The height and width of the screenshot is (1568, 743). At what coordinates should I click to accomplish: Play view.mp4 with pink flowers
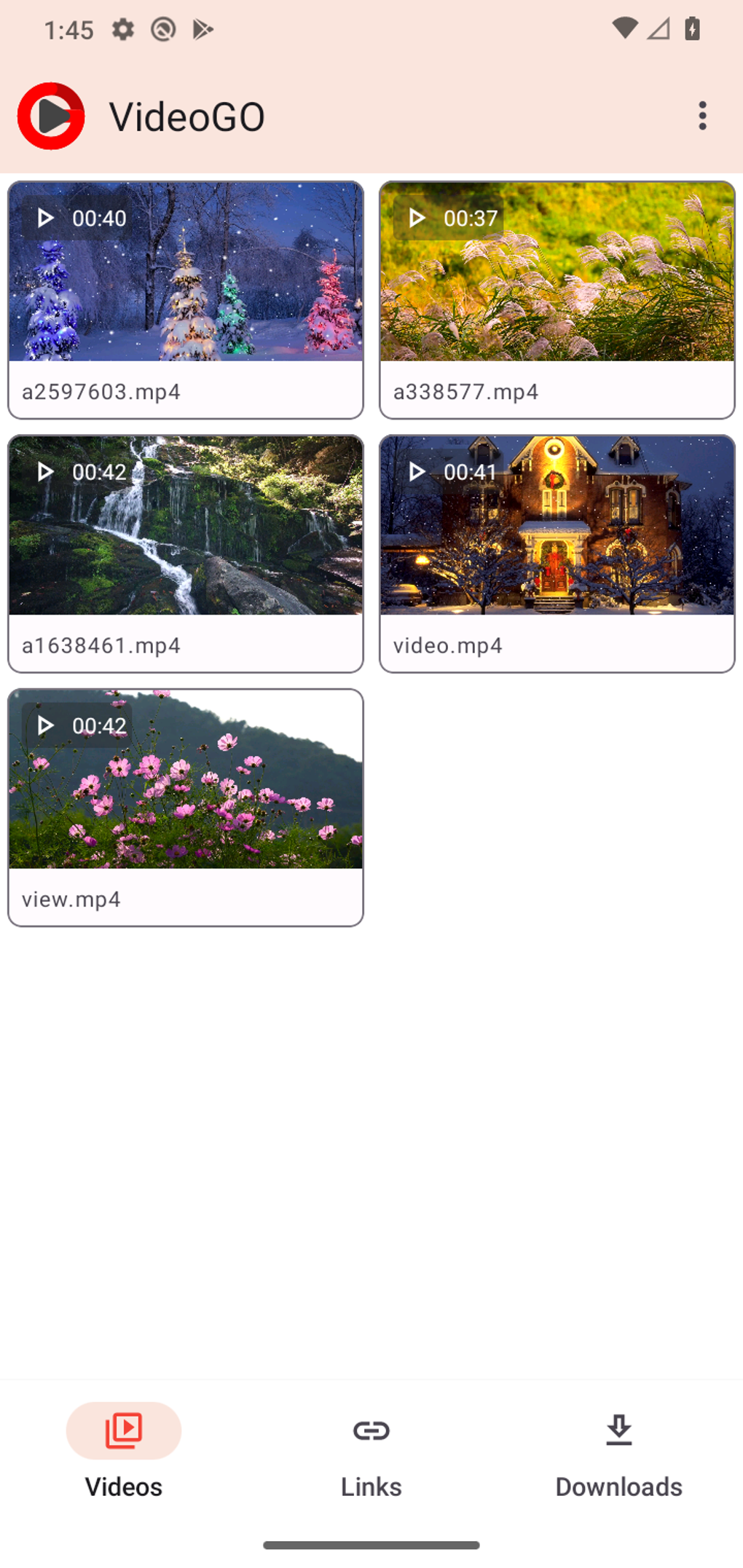pyautogui.click(x=185, y=805)
